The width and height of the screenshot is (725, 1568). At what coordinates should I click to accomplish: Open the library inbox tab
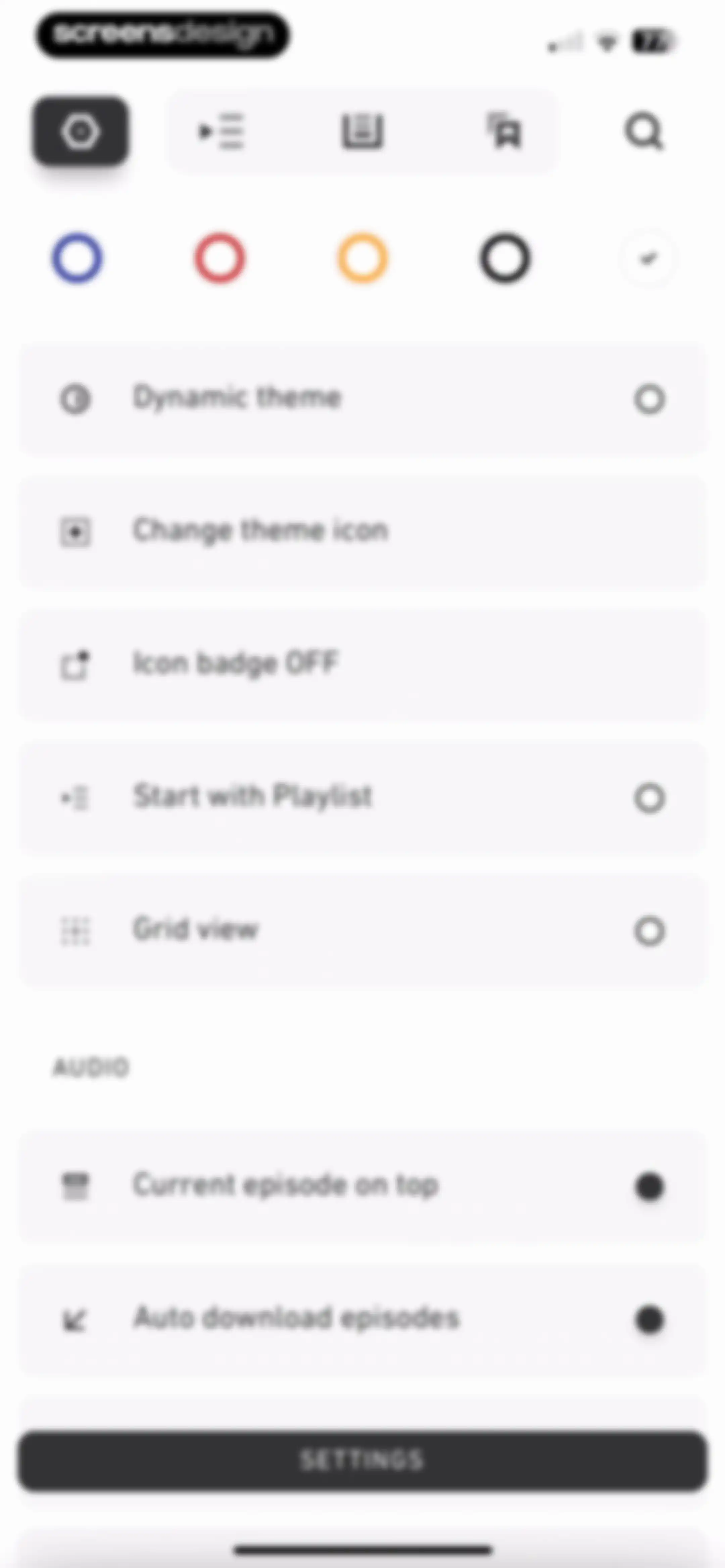(362, 131)
